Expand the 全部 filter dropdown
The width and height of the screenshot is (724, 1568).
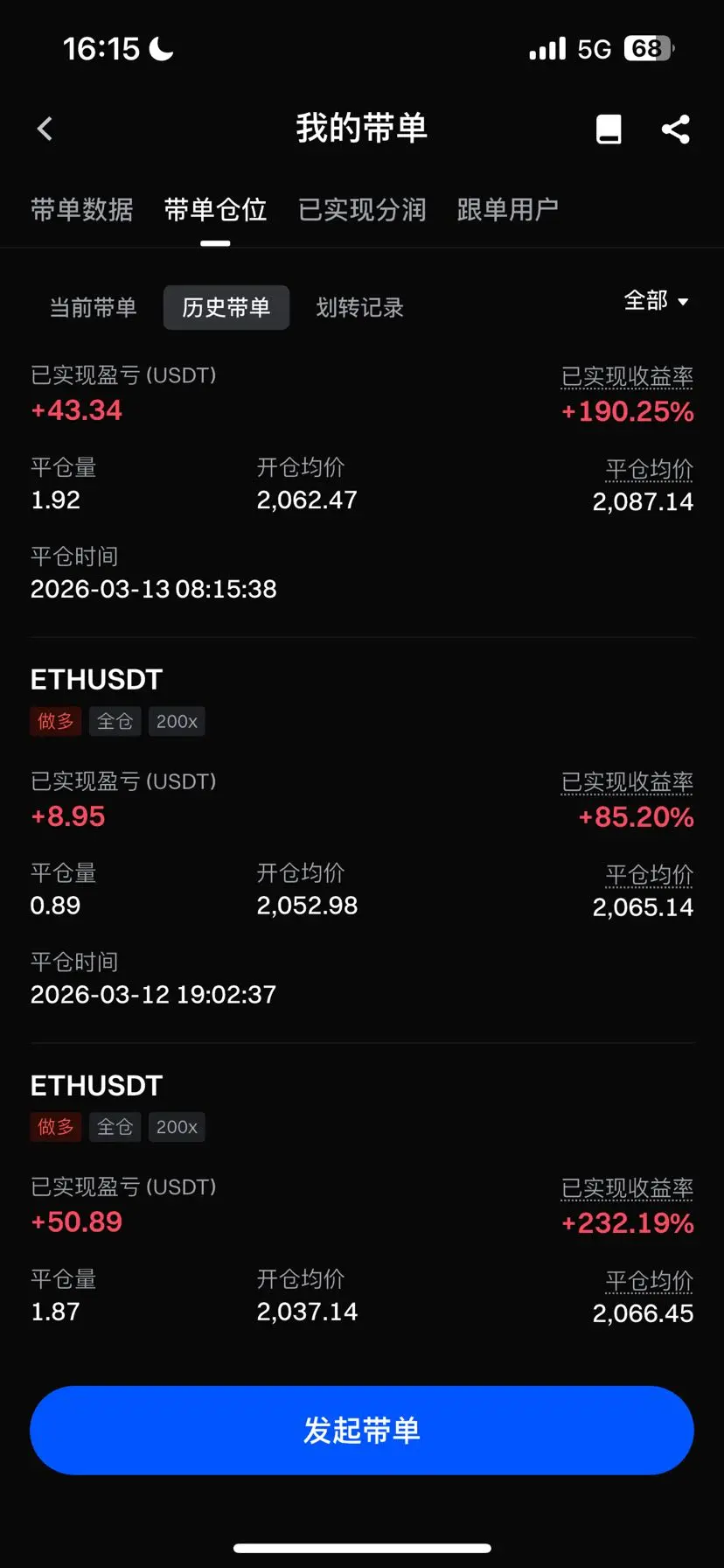[656, 301]
